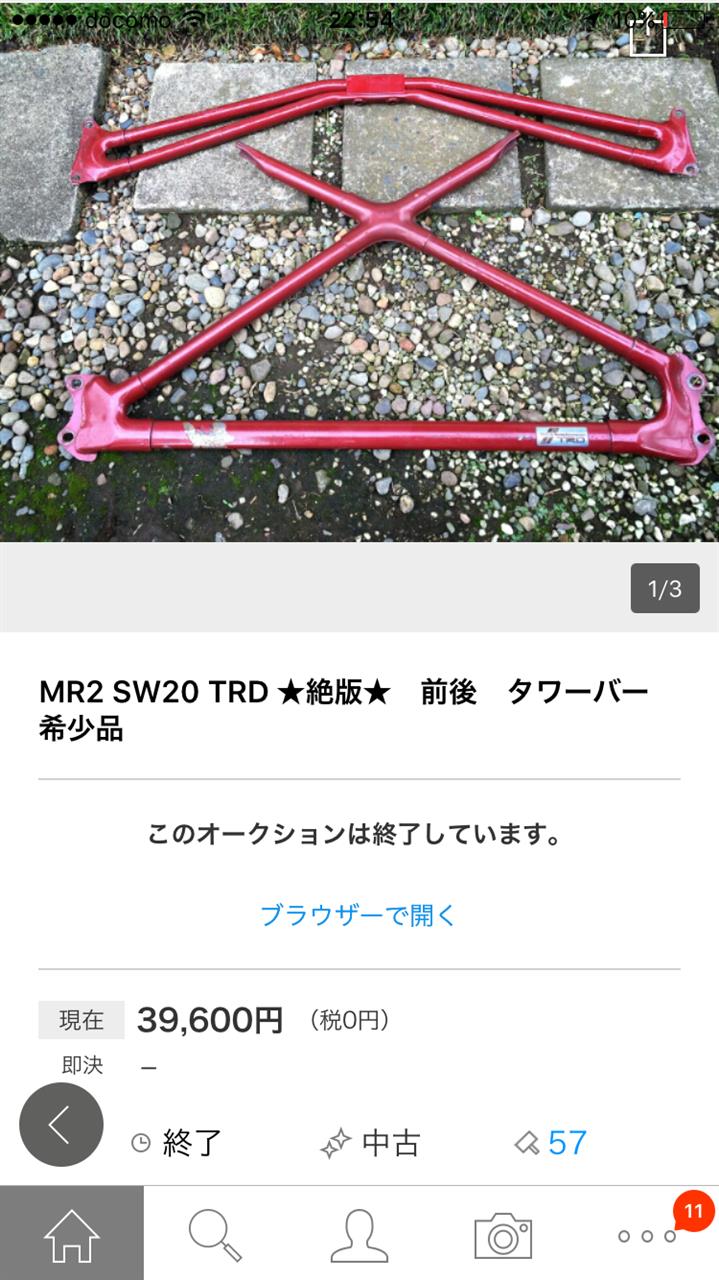Open the my page profile tab
The width and height of the screenshot is (719, 1280).
(359, 1233)
